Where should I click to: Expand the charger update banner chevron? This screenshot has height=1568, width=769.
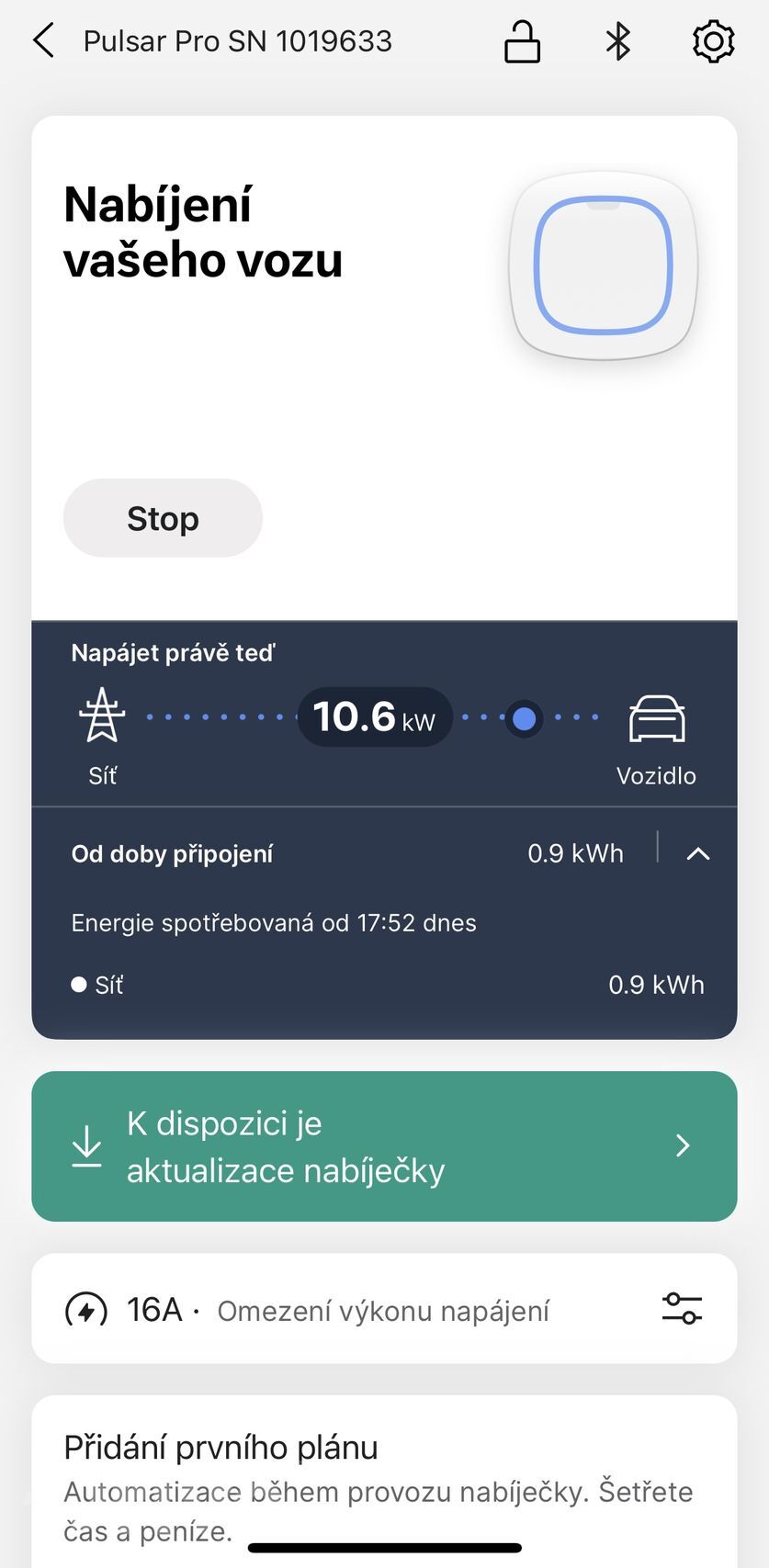(x=682, y=1145)
